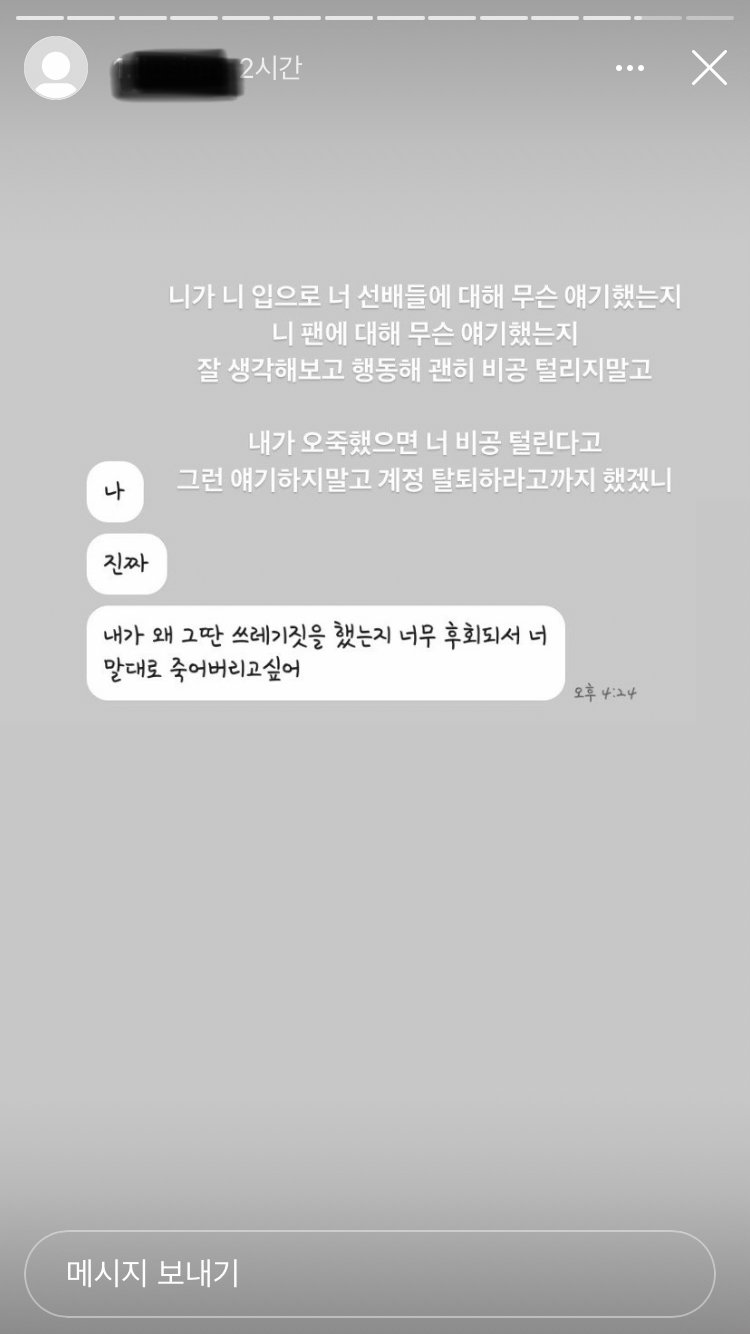Open the three-dot options menu

pyautogui.click(x=630, y=68)
